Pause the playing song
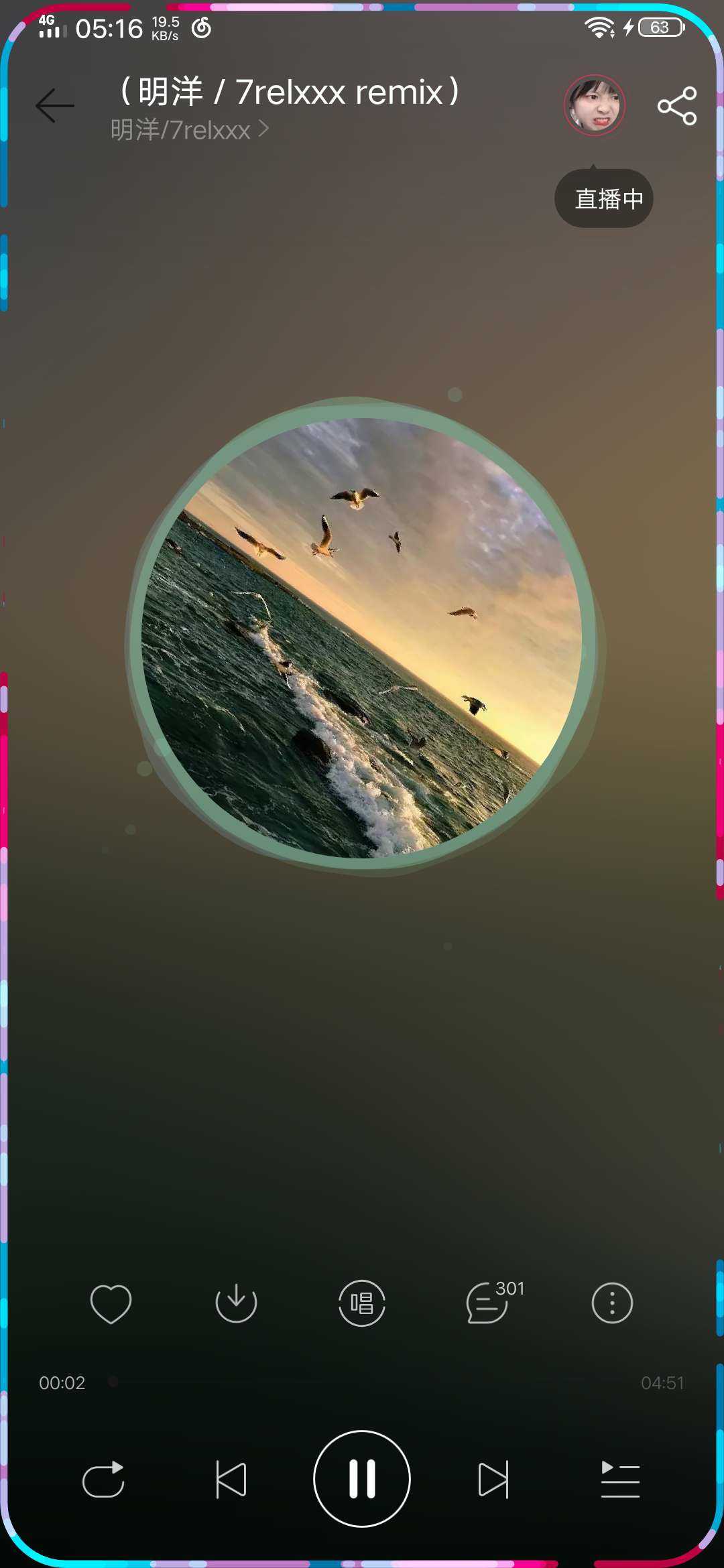Image resolution: width=724 pixels, height=1568 pixels. (362, 1479)
